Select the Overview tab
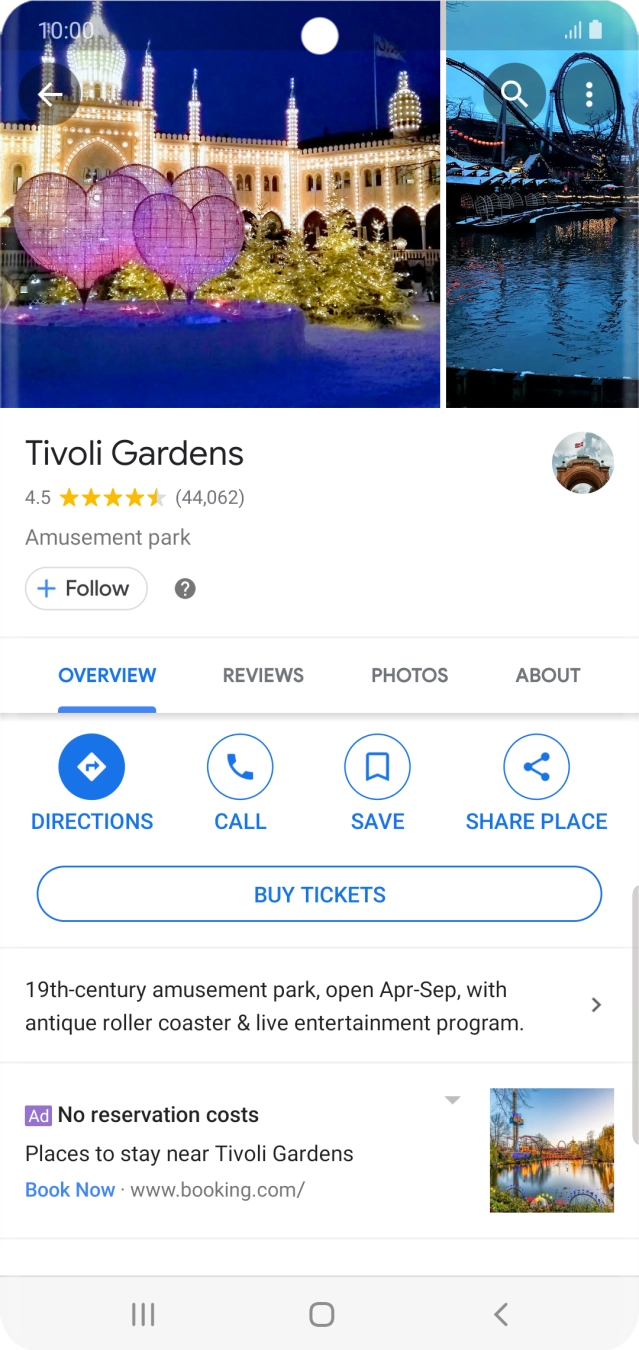The height and width of the screenshot is (1350, 639). click(x=107, y=675)
